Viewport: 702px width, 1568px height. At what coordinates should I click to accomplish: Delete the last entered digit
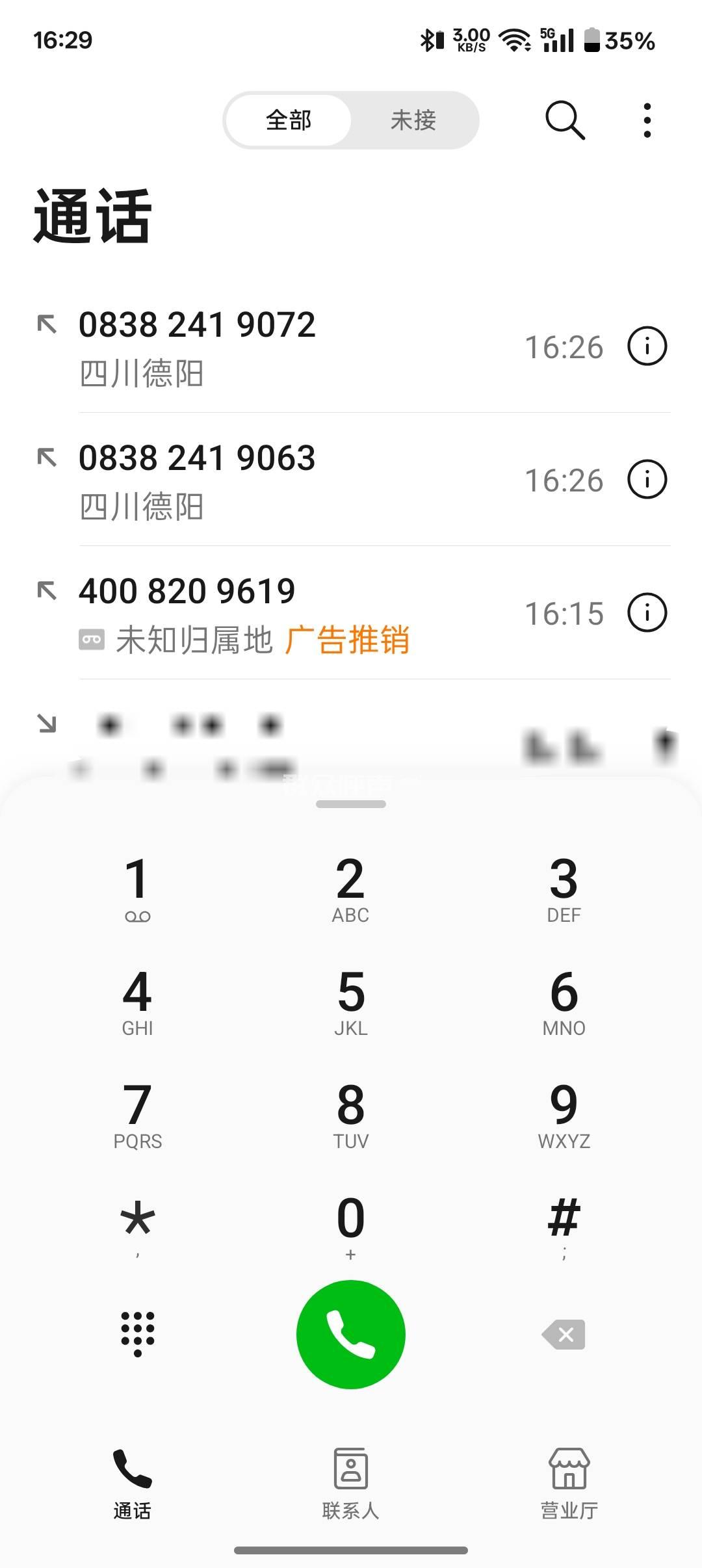point(564,1334)
